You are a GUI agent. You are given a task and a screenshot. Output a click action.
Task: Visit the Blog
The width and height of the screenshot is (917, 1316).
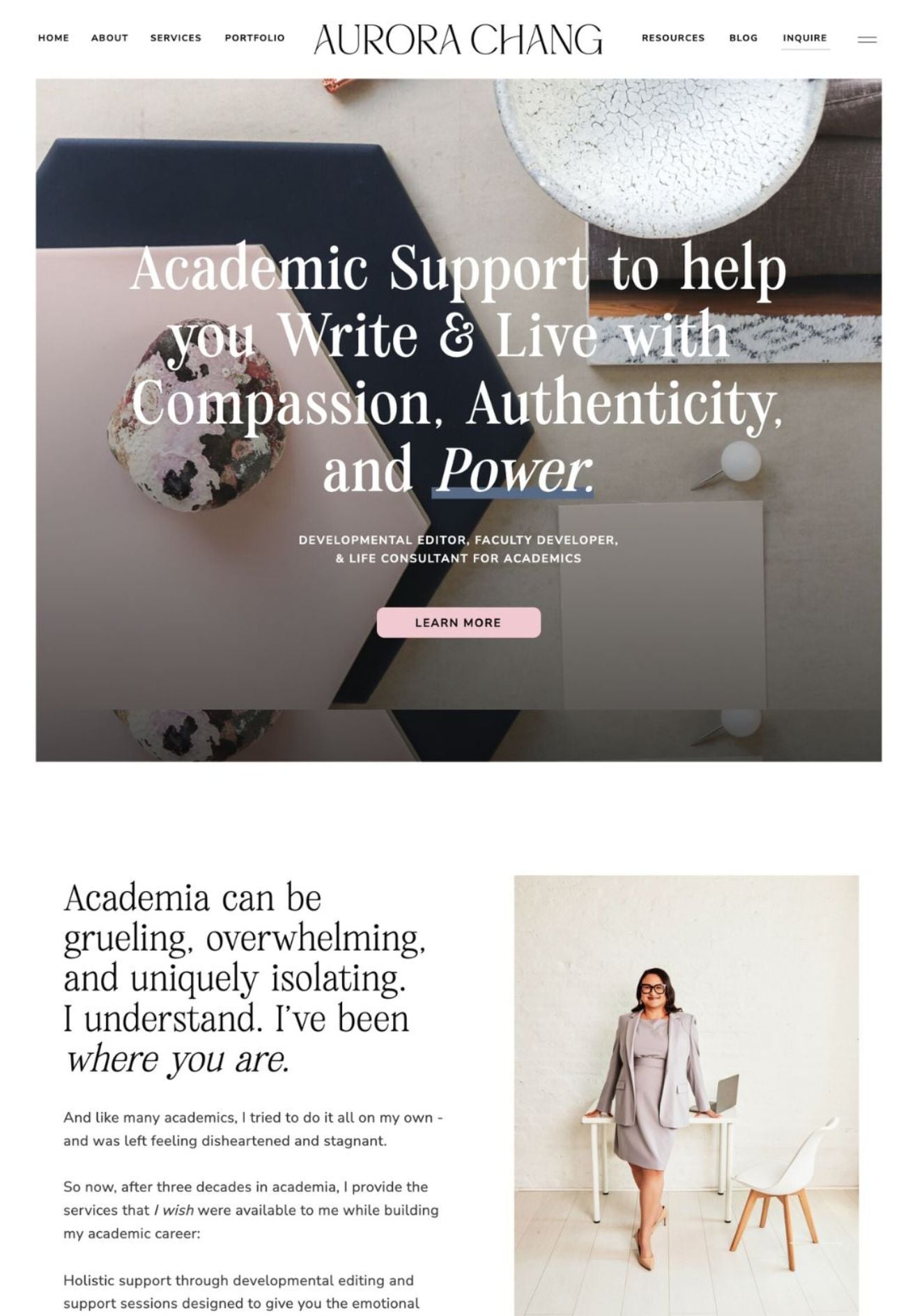743,38
